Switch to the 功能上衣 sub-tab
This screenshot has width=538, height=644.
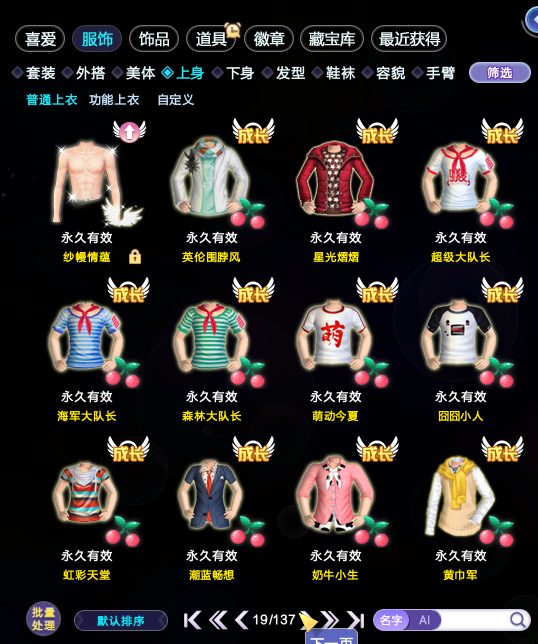tap(114, 100)
